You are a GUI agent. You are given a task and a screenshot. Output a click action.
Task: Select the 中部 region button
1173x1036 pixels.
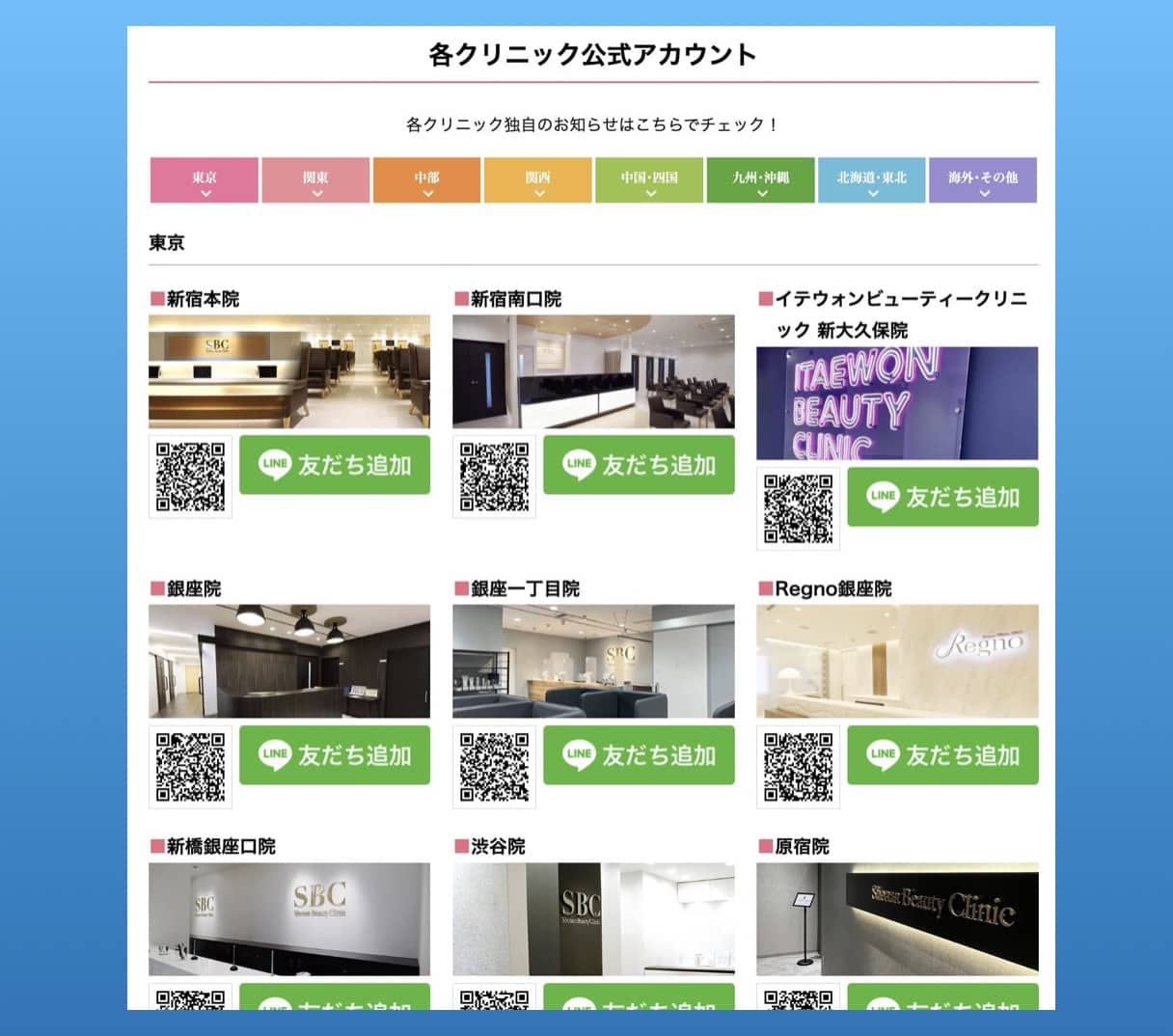pyautogui.click(x=426, y=180)
